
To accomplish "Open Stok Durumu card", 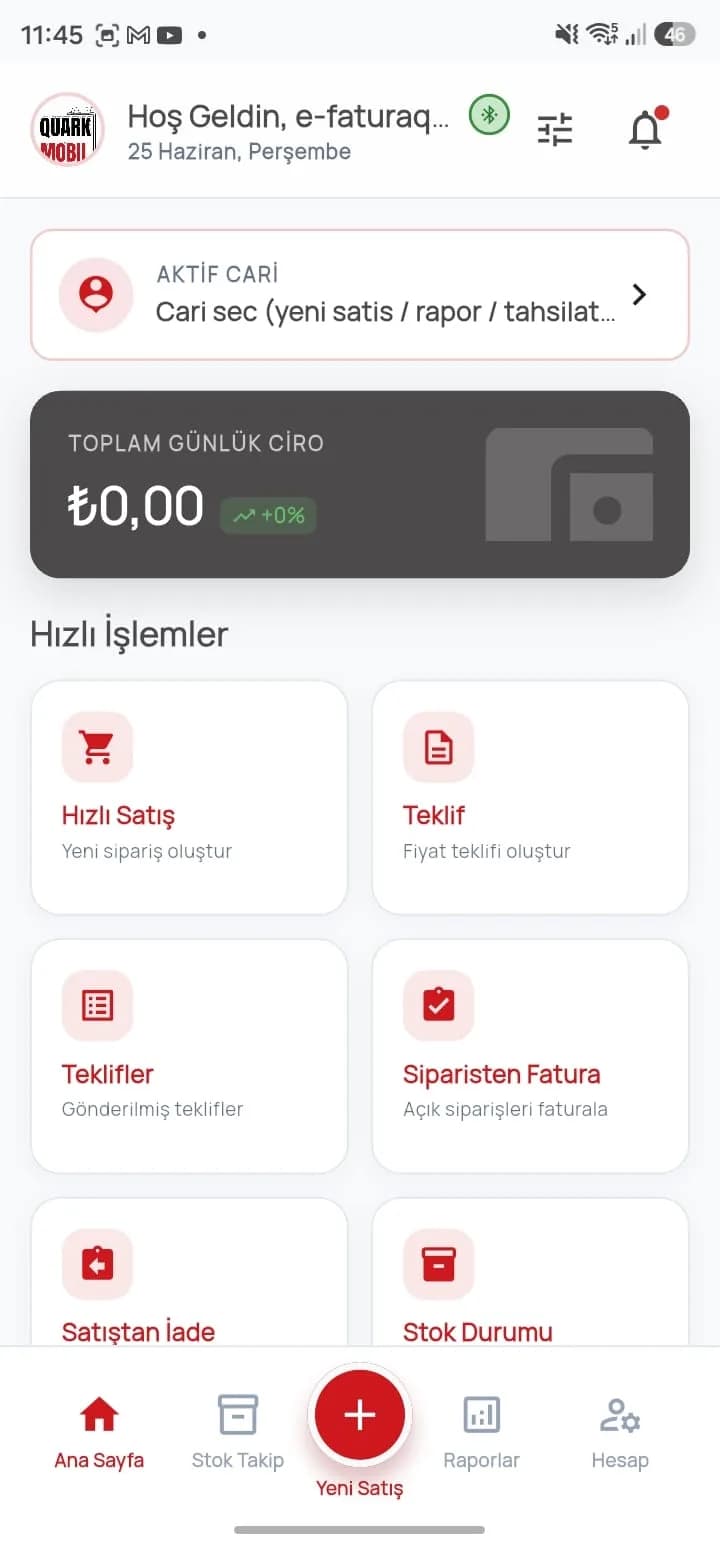I will tap(530, 1272).
